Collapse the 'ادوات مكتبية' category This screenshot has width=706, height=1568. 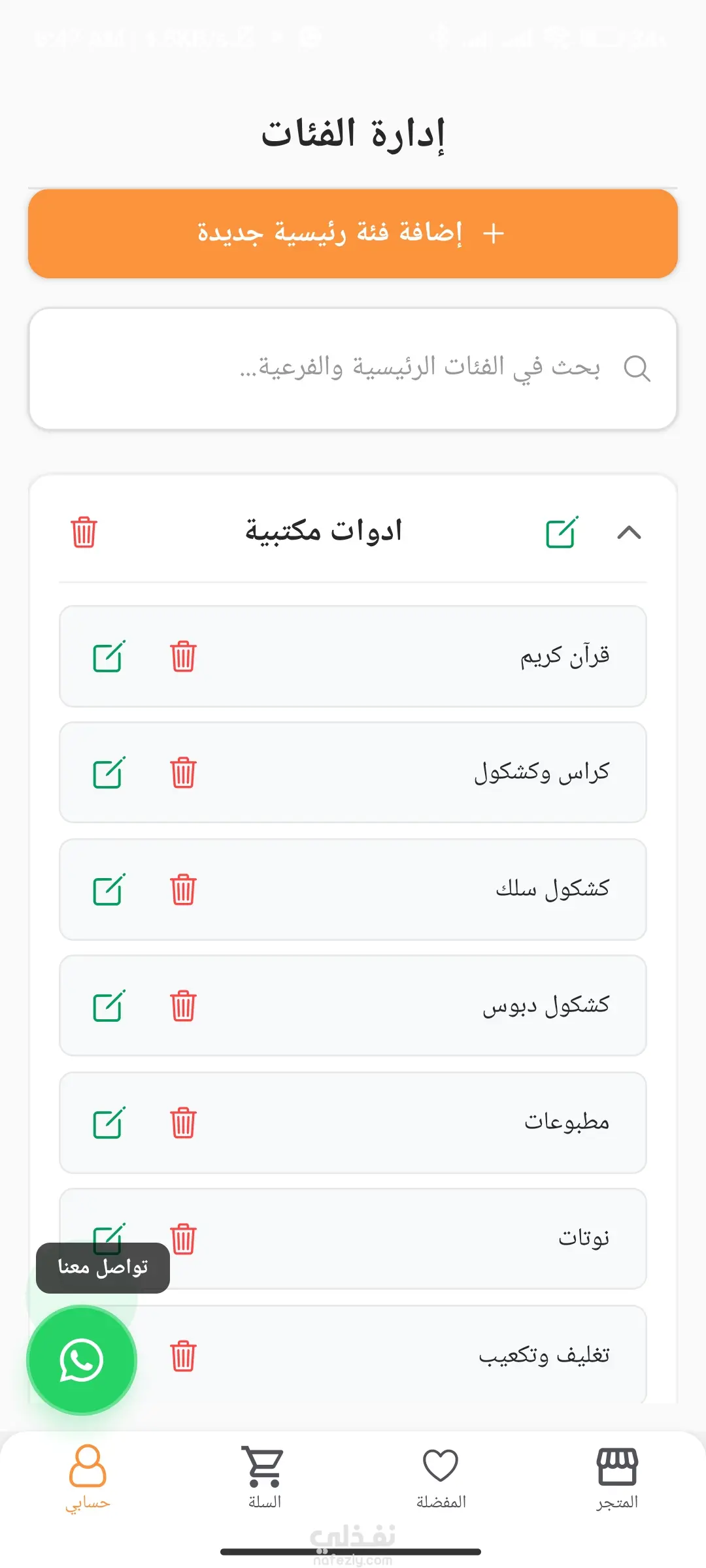[x=629, y=532]
